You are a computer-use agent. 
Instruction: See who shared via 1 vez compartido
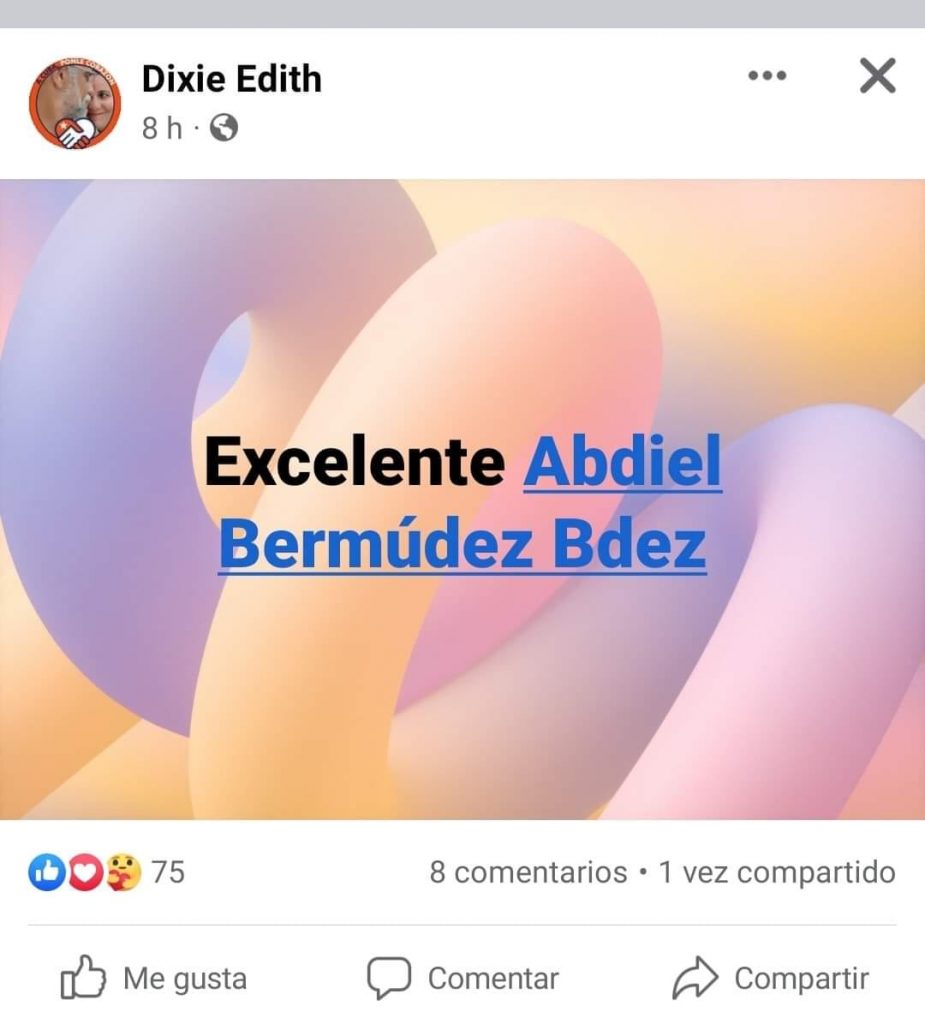776,872
